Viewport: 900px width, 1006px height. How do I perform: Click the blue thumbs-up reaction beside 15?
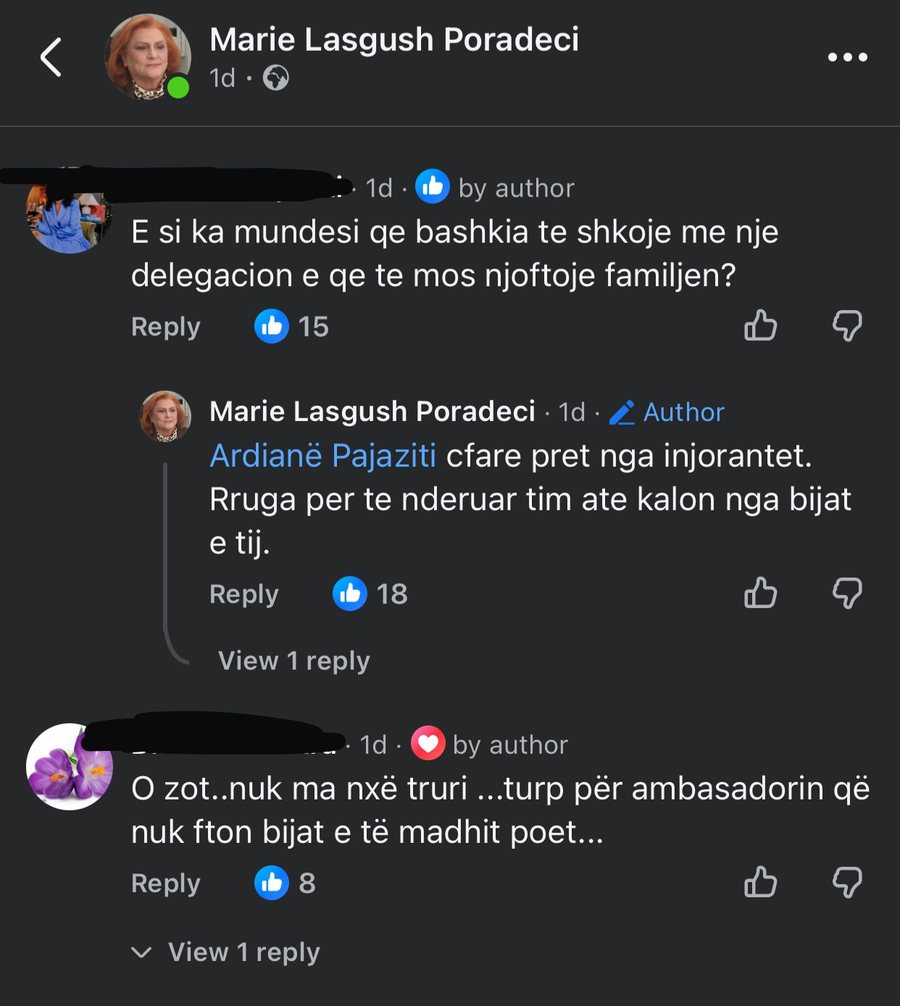[x=271, y=326]
